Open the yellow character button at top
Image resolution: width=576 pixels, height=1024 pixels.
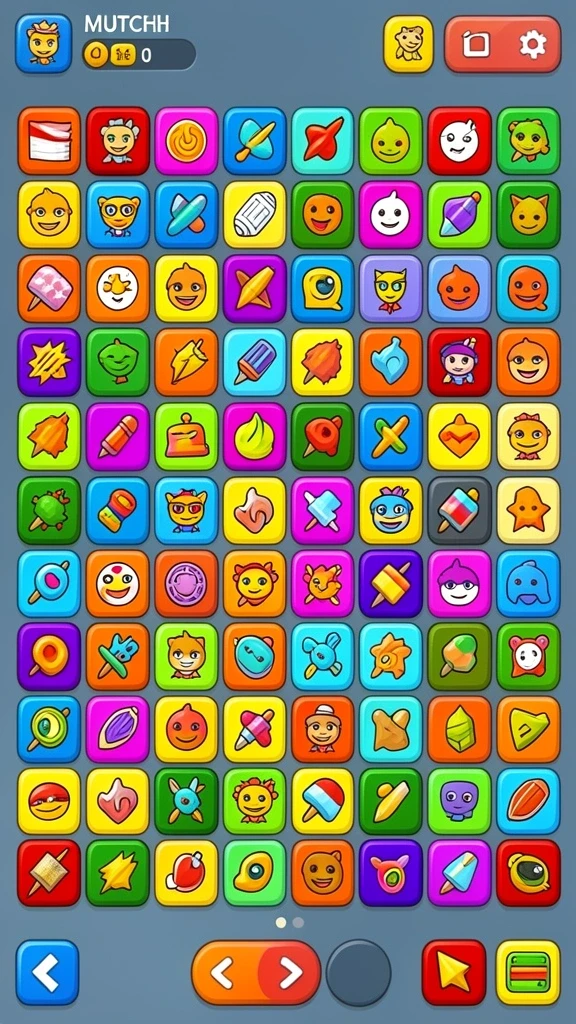[408, 44]
